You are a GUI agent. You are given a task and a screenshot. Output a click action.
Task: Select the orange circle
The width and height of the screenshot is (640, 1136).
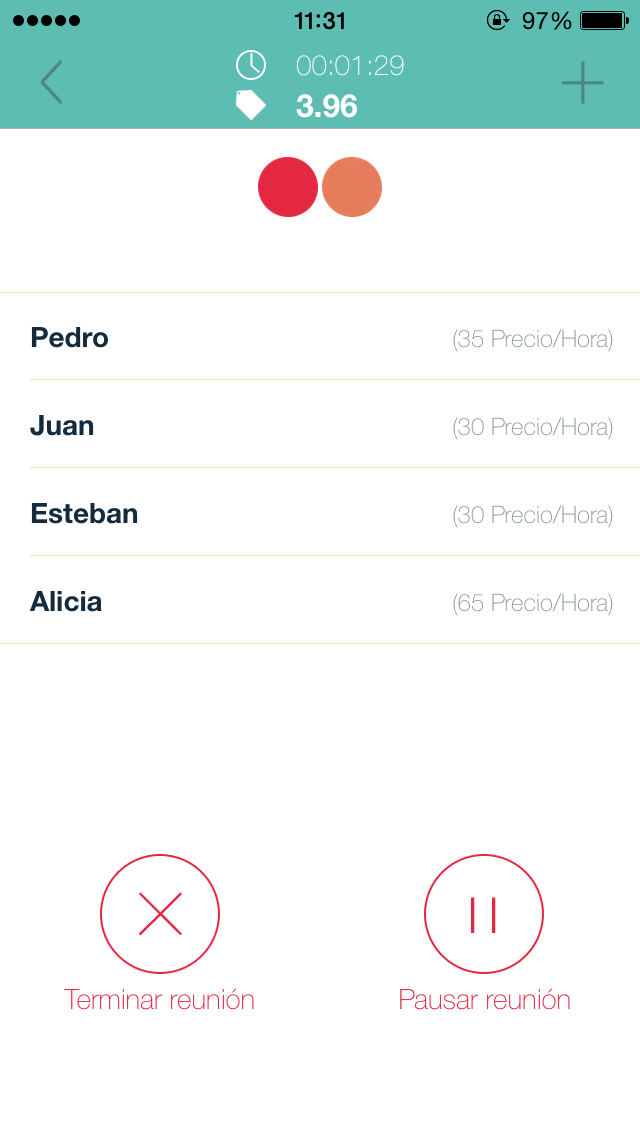tap(352, 187)
